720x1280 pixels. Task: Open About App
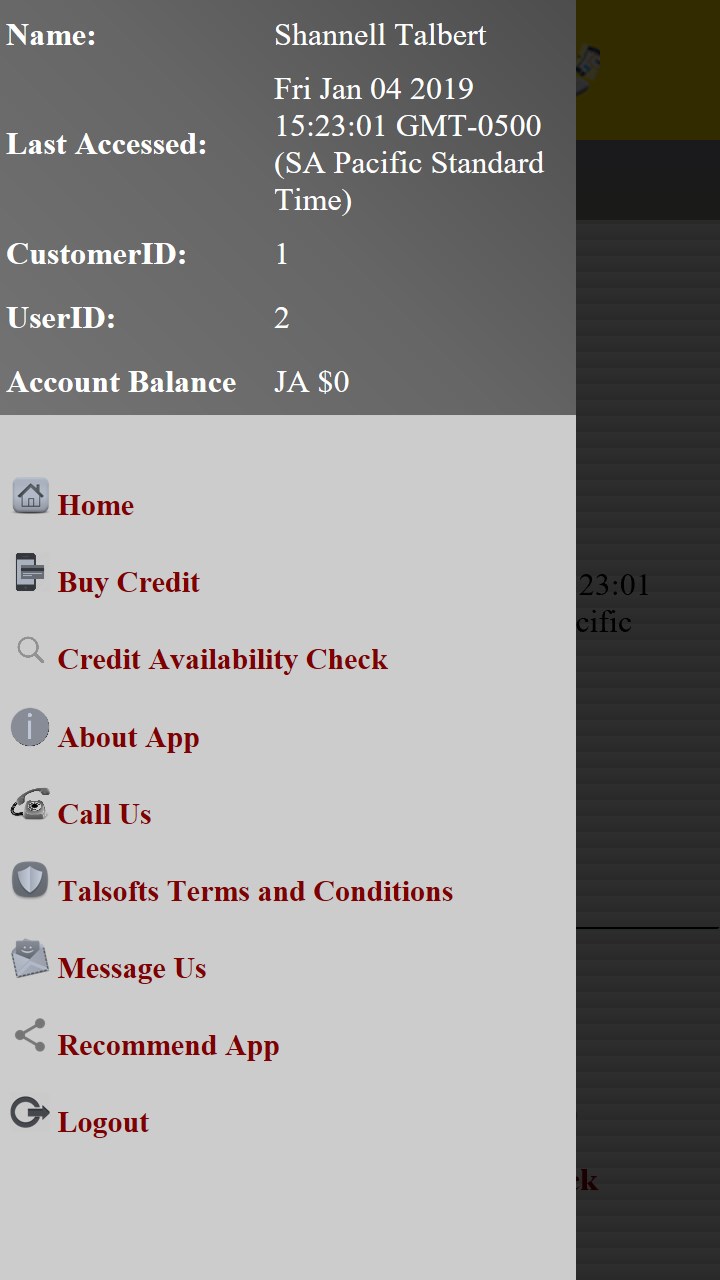tap(128, 737)
